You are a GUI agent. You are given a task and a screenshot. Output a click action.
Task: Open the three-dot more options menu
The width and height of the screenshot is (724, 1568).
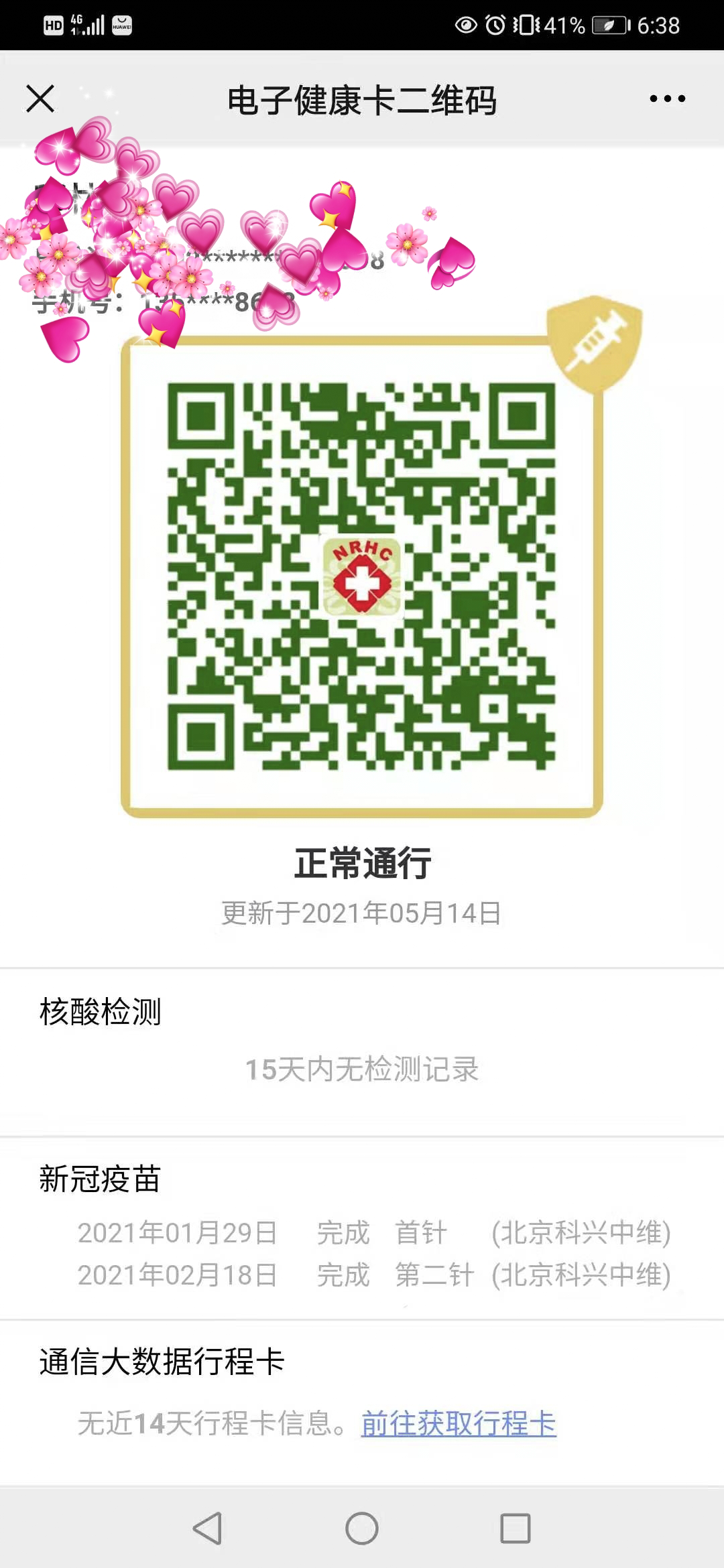coord(668,99)
